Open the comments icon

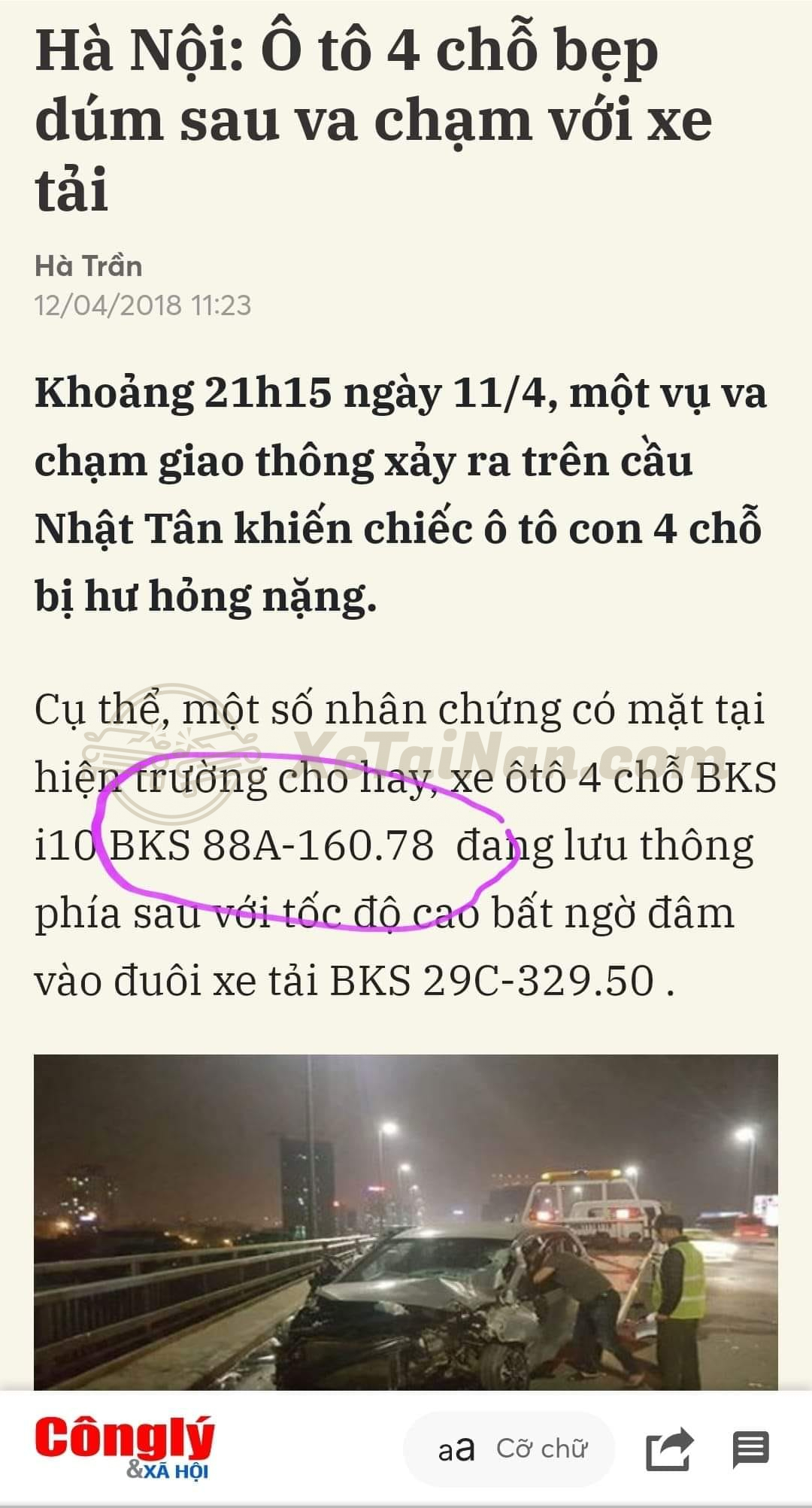click(750, 1448)
